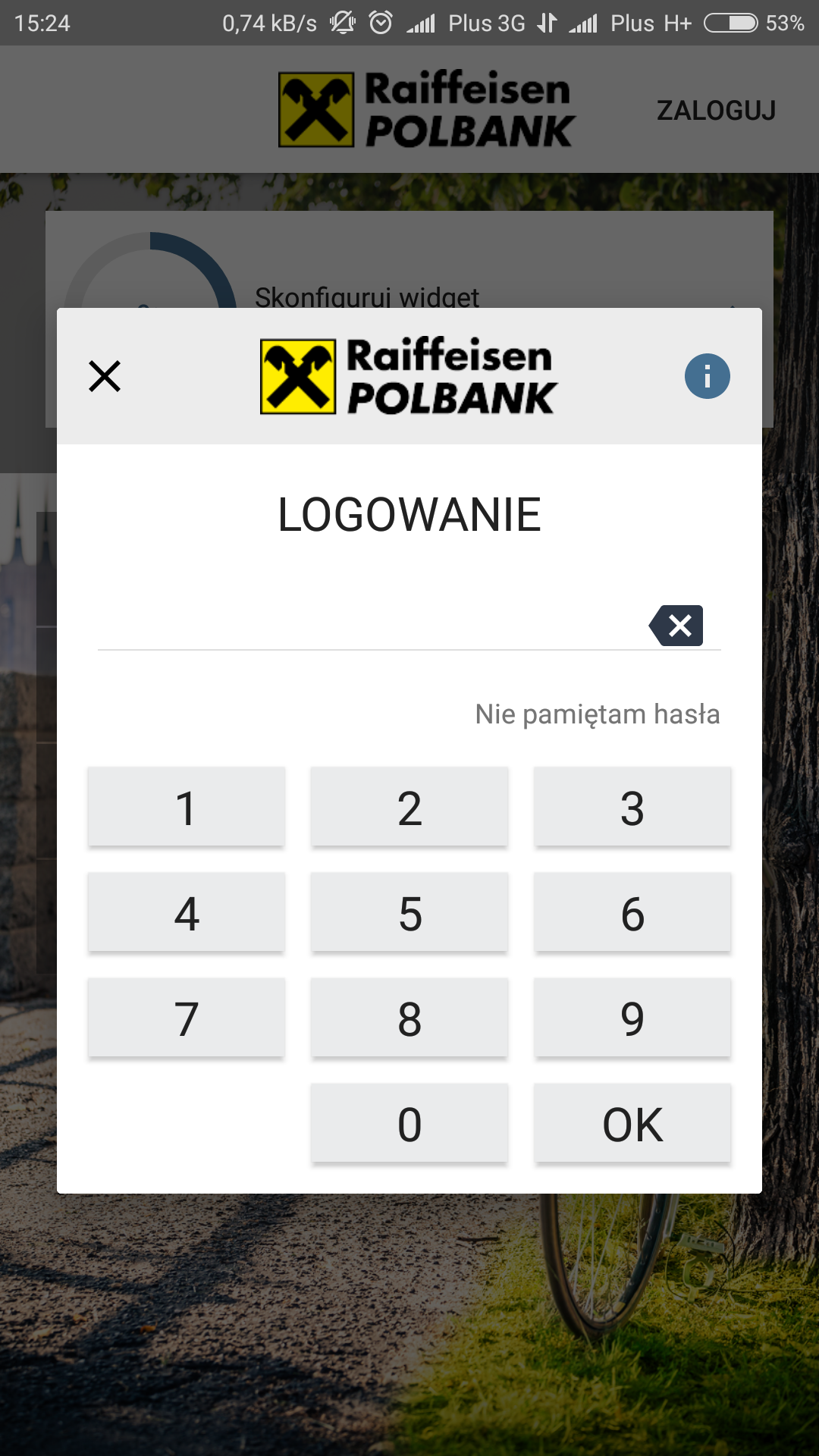Confirm the password with OK
The height and width of the screenshot is (1456, 819).
click(632, 1123)
